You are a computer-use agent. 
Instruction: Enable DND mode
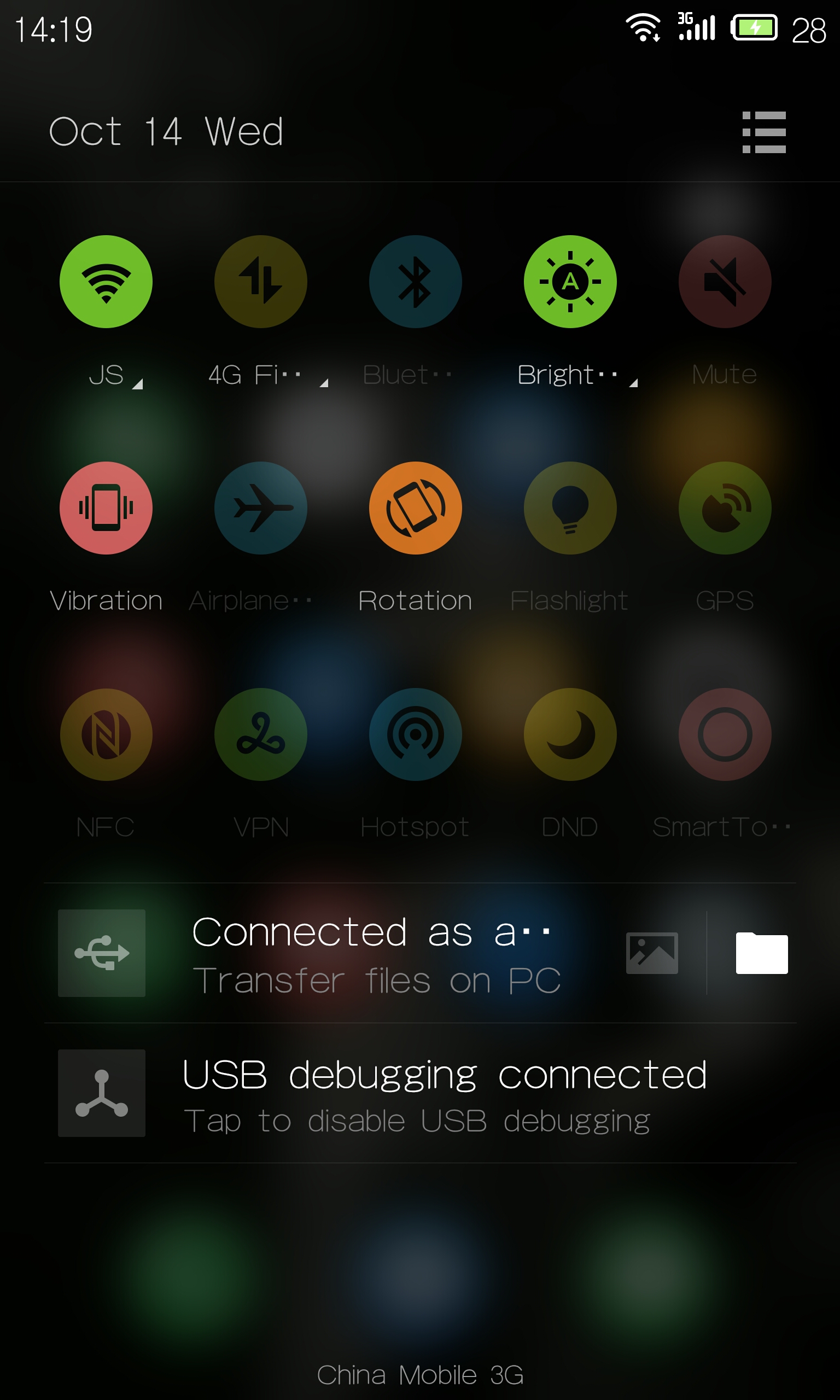click(570, 734)
